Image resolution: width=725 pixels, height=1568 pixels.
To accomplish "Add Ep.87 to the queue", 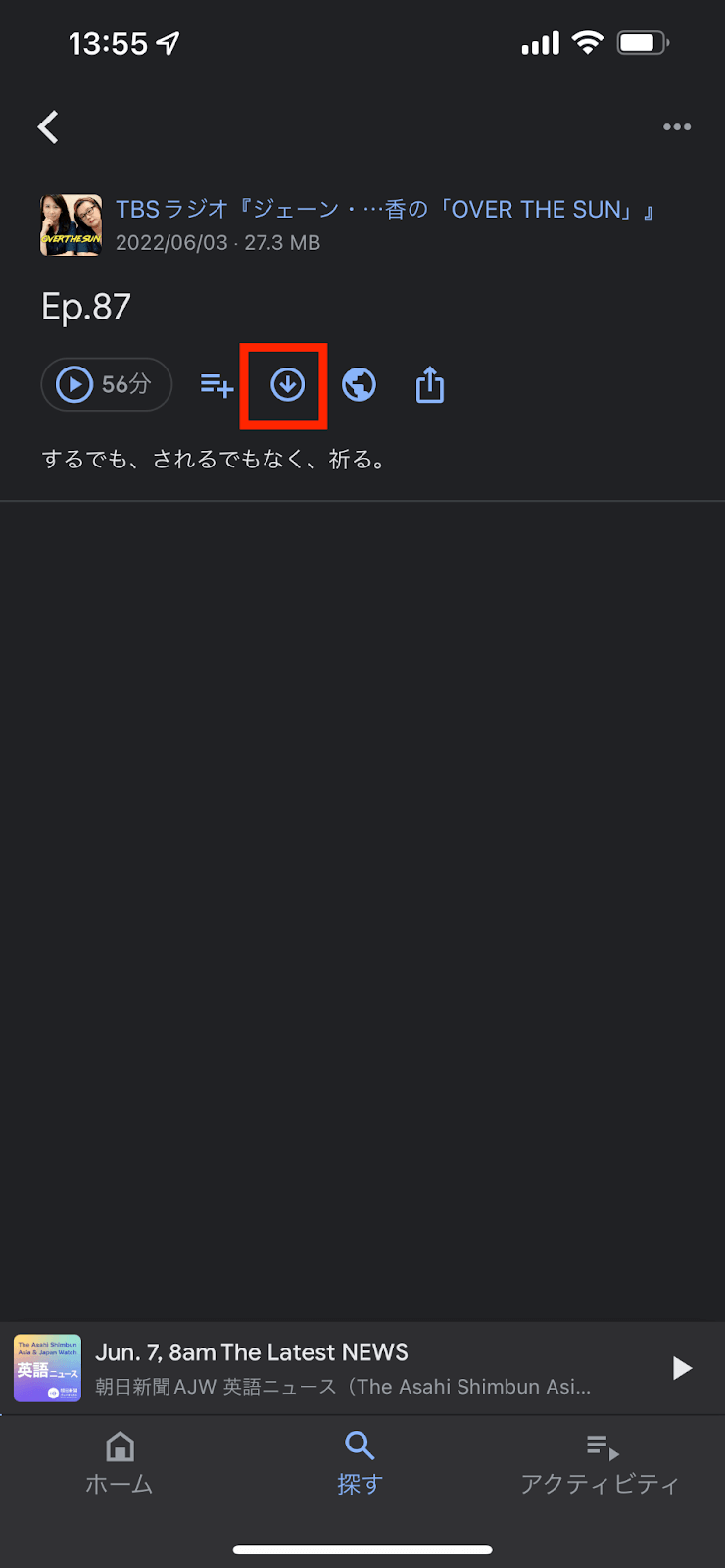I will [217, 385].
